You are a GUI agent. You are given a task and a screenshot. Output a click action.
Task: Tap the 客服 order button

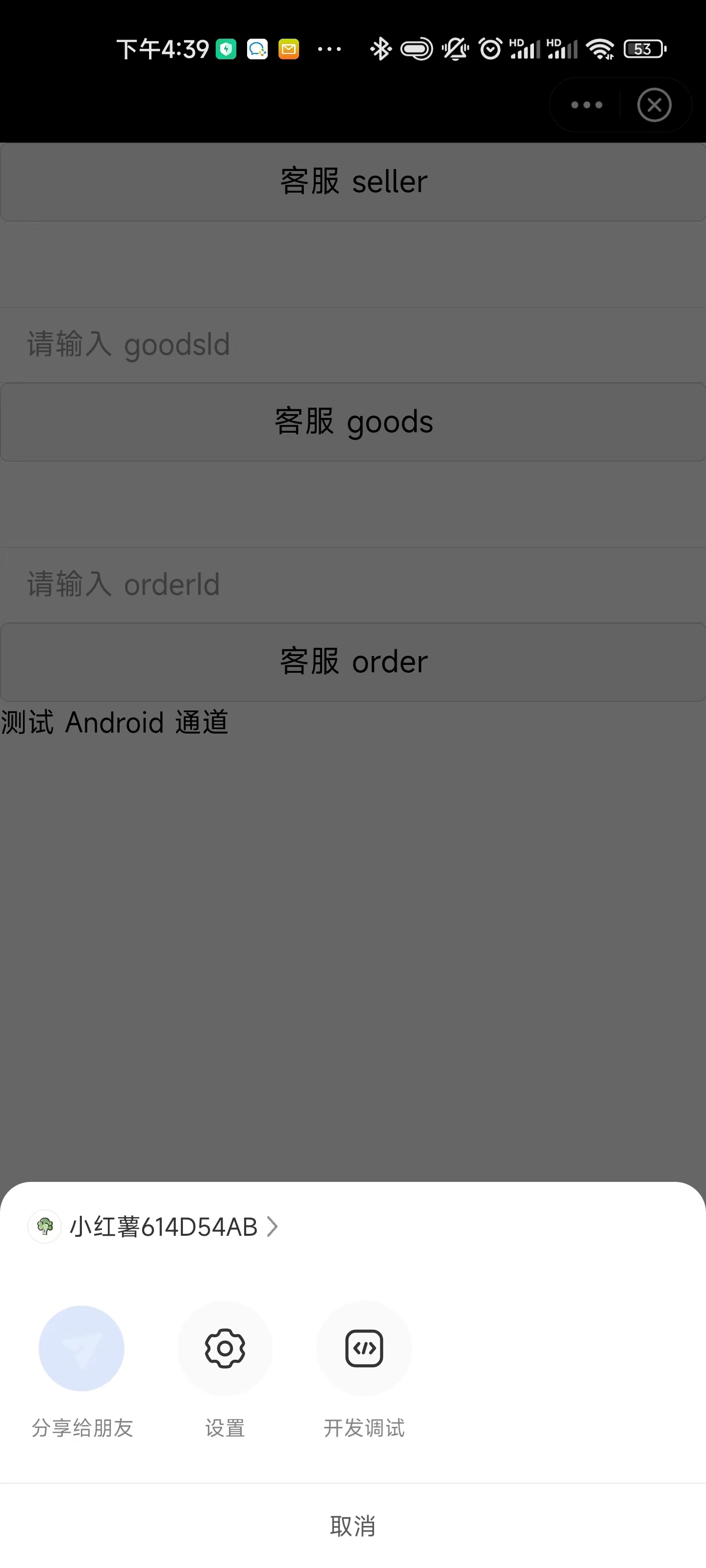pyautogui.click(x=353, y=661)
